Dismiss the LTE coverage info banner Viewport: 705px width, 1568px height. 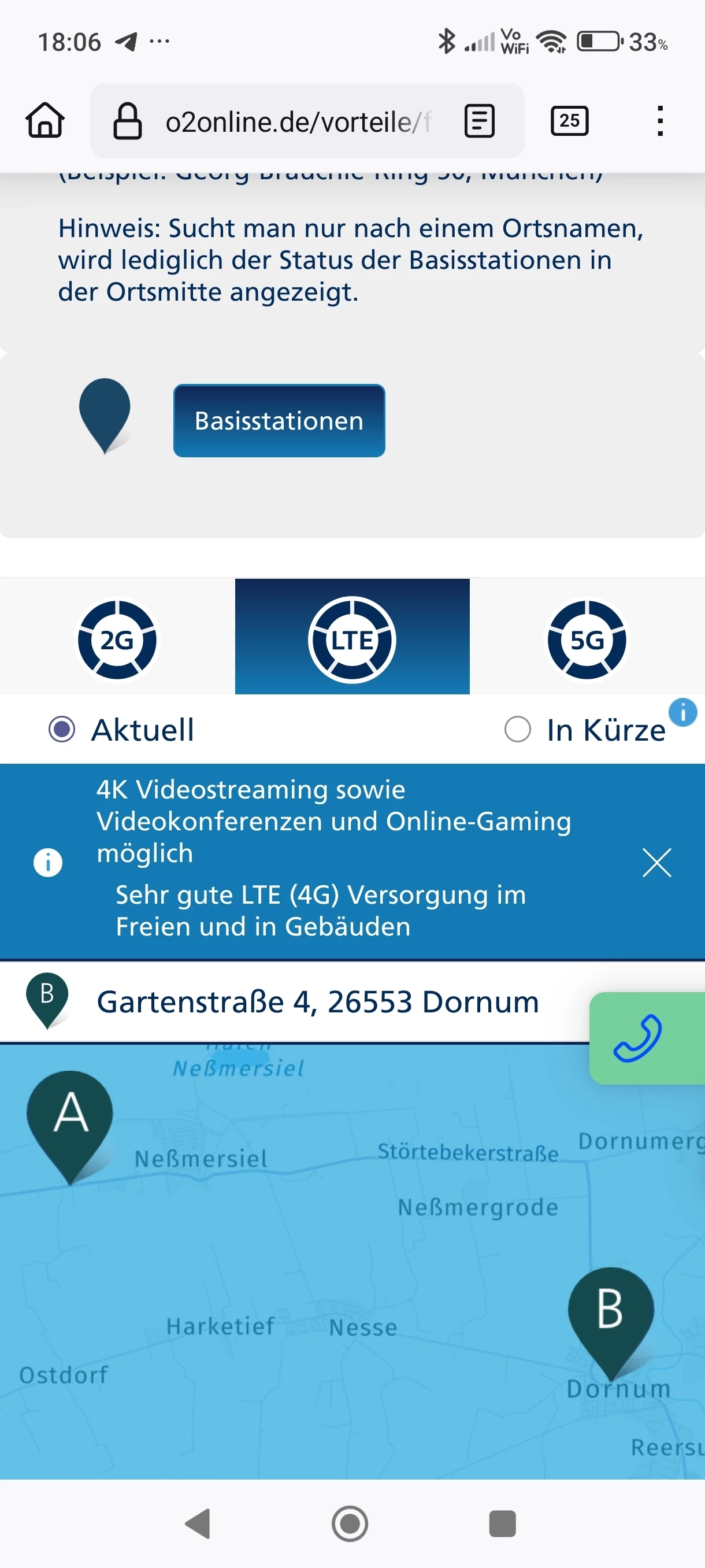click(x=656, y=863)
